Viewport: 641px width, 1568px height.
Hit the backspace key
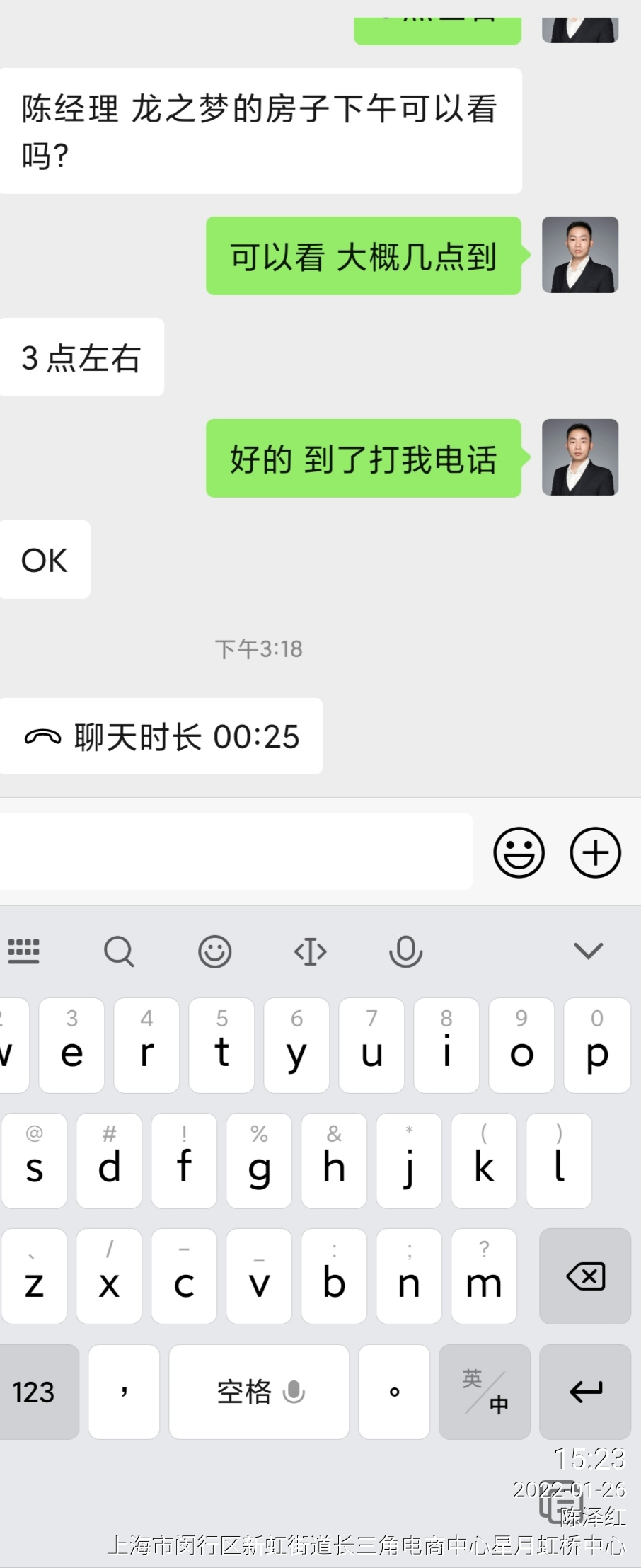coord(585,1276)
